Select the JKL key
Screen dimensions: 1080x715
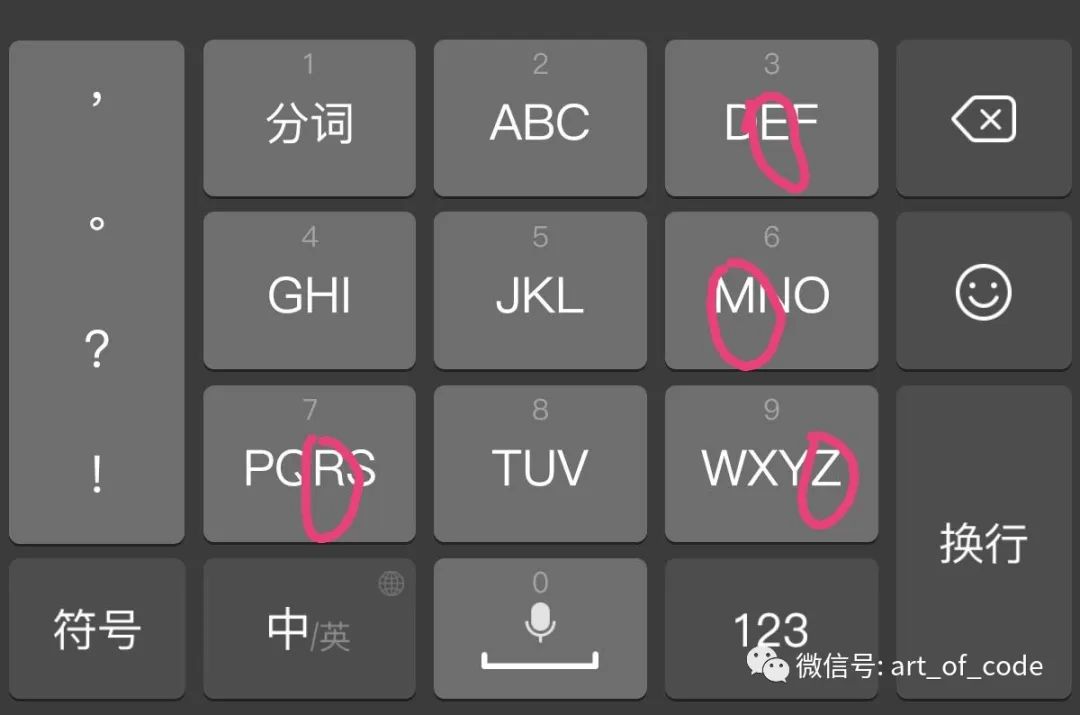pos(540,291)
